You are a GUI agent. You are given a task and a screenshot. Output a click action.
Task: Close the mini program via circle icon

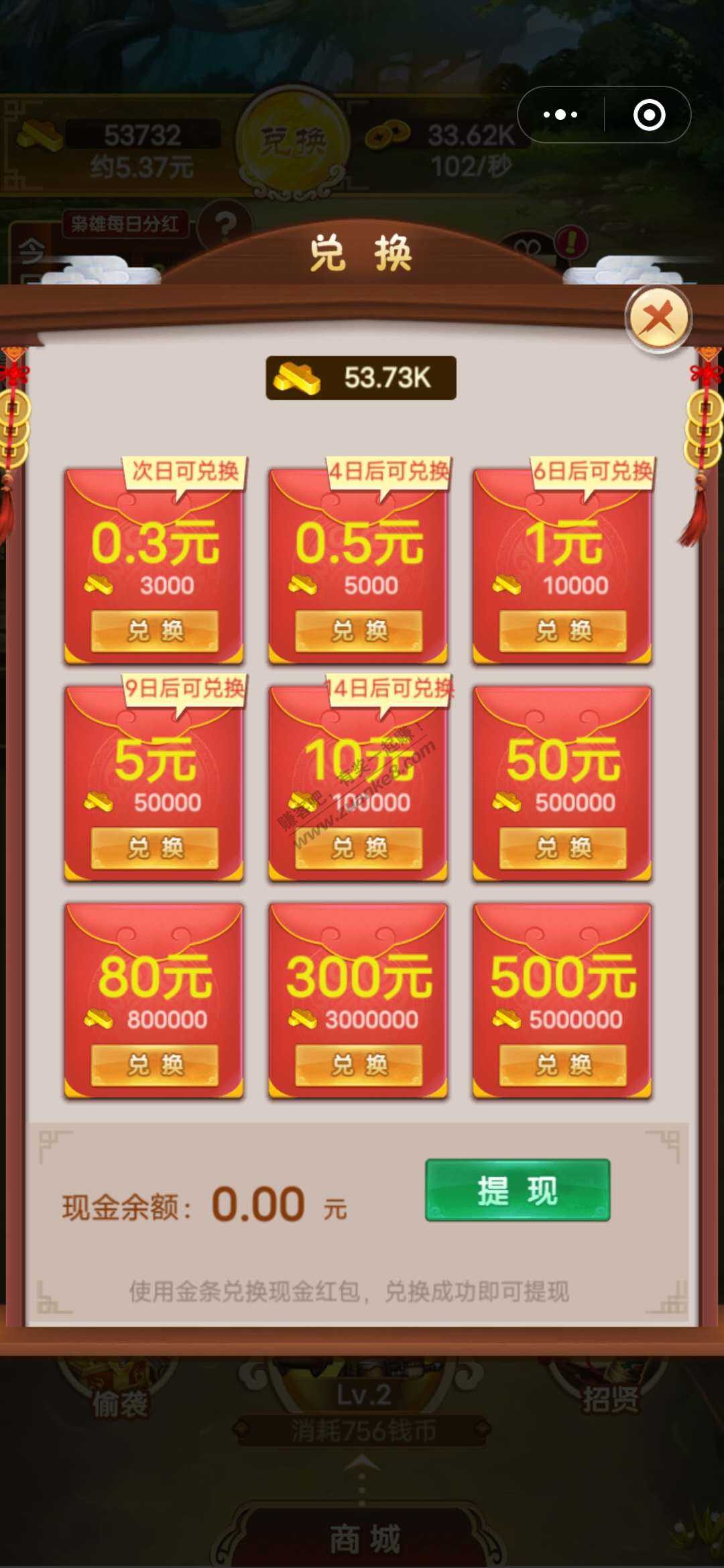coord(649,115)
